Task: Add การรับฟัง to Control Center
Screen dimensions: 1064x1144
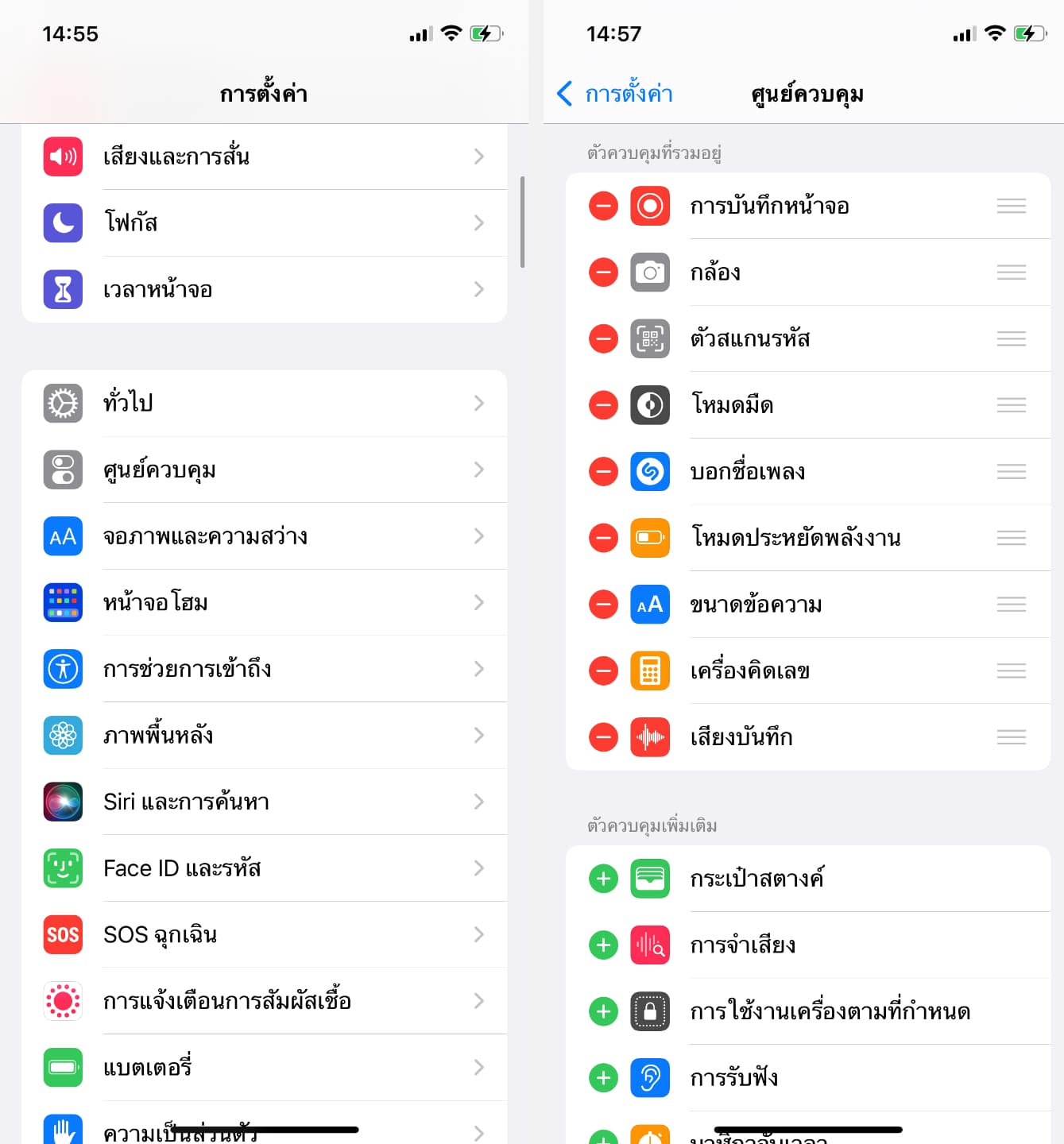Action: point(603,1078)
